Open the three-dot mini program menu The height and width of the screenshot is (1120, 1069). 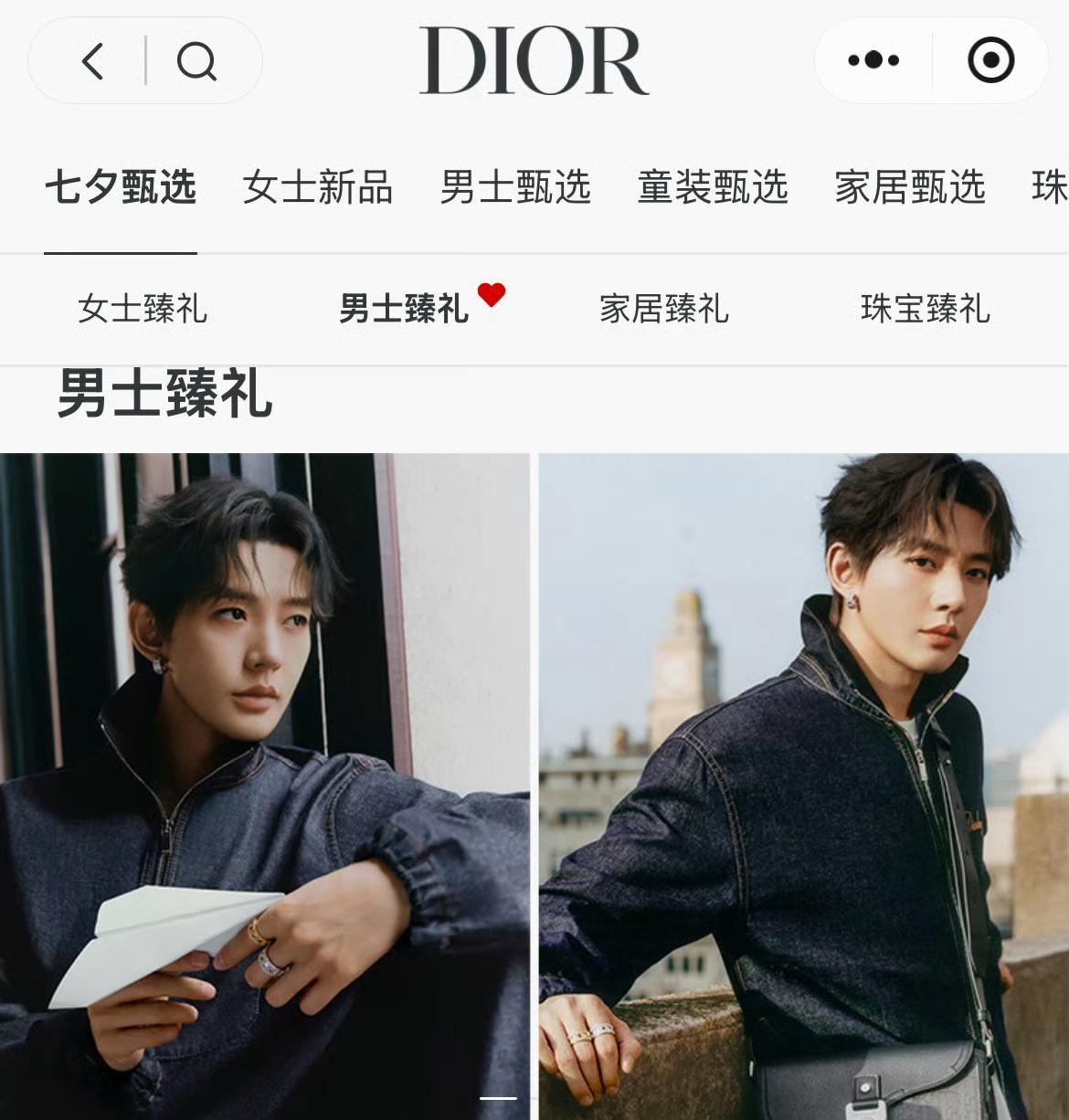(873, 60)
